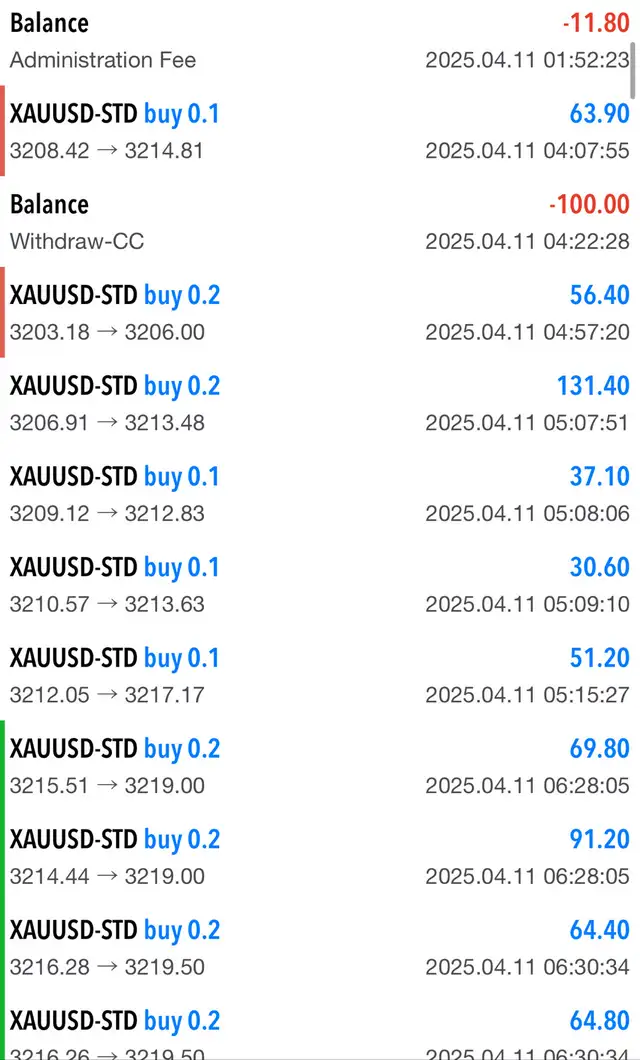Expand the XAUUSD buy 0.1 trade with 63.90 profit
Image resolution: width=640 pixels, height=1060 pixels.
(x=320, y=131)
